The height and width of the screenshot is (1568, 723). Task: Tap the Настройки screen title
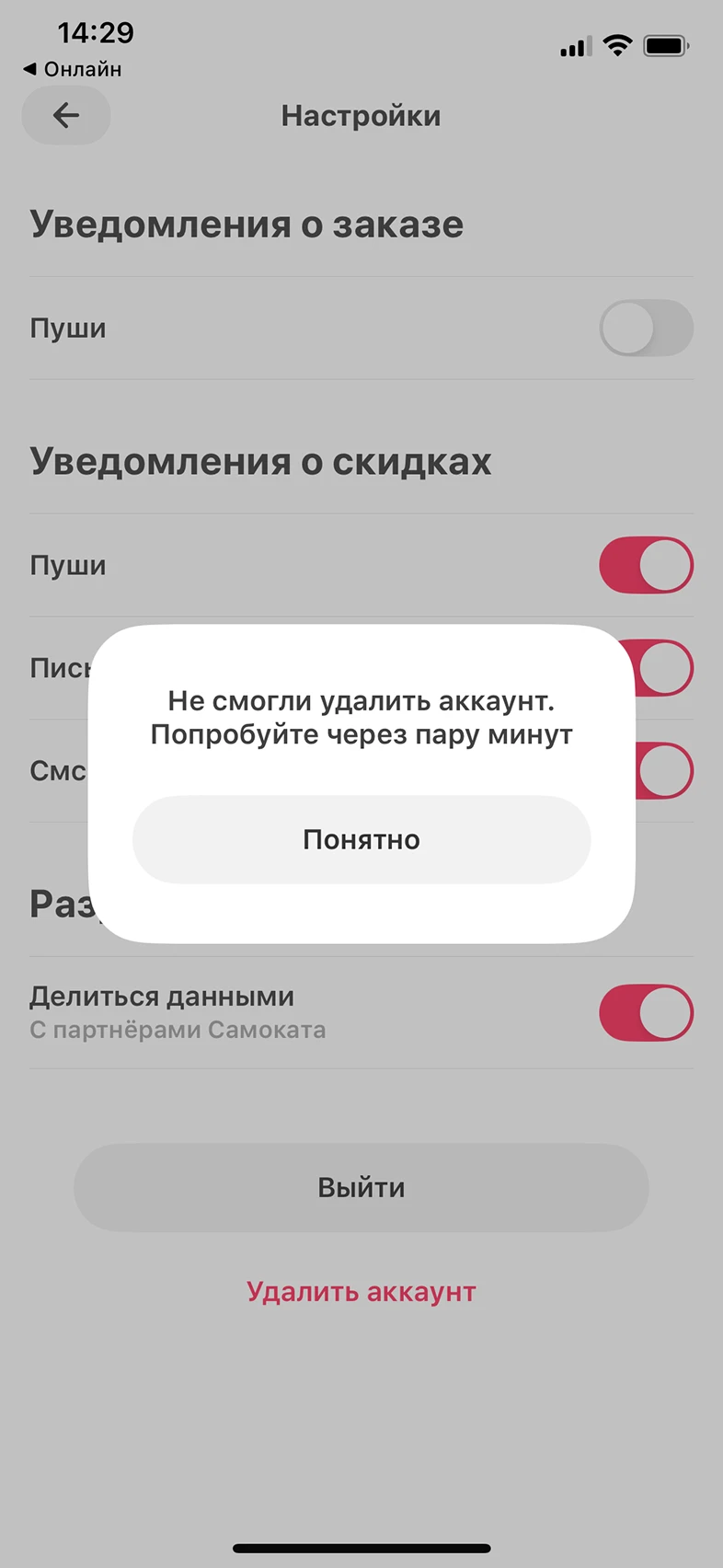coord(361,116)
